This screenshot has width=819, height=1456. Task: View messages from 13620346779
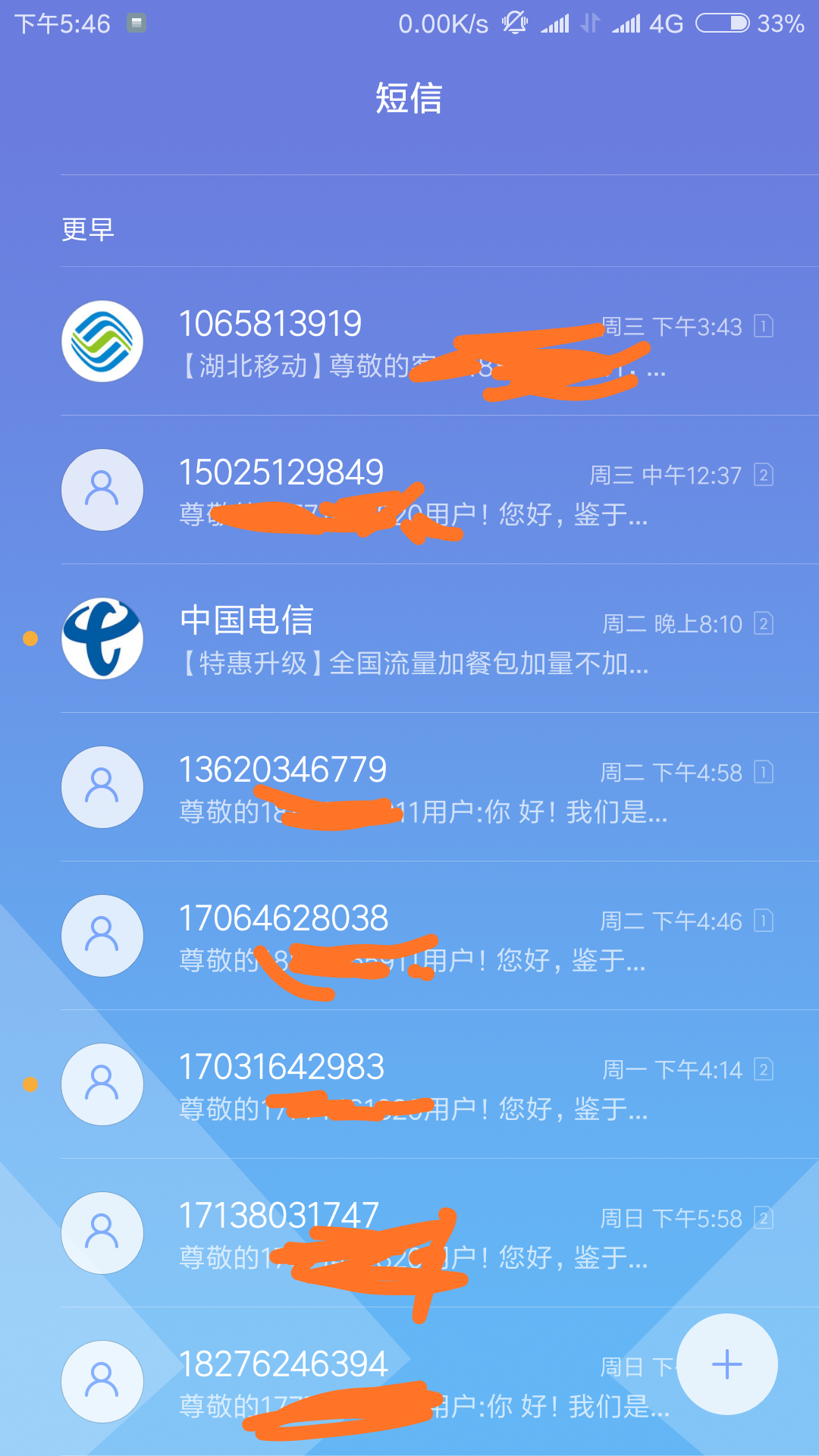409,787
